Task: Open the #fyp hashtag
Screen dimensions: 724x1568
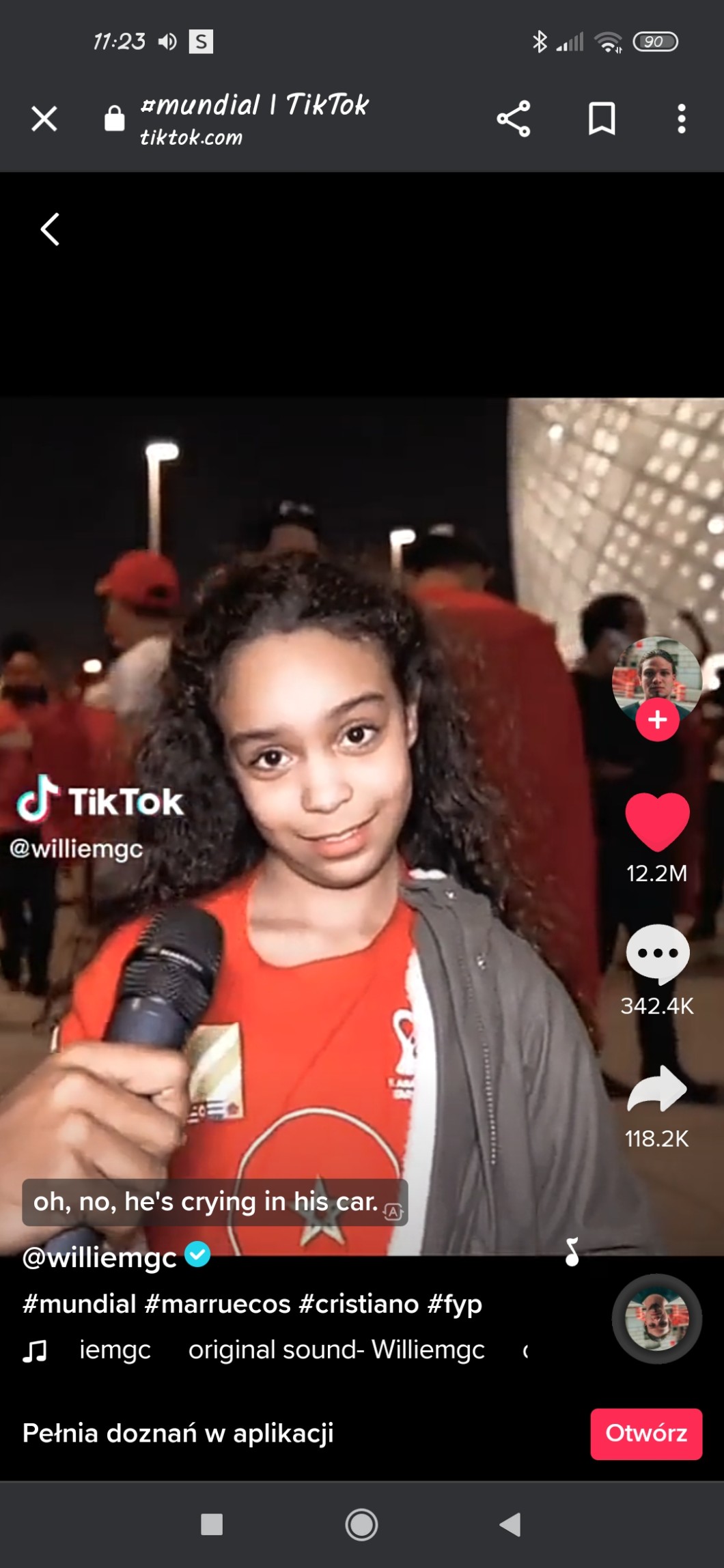Action: click(455, 1304)
